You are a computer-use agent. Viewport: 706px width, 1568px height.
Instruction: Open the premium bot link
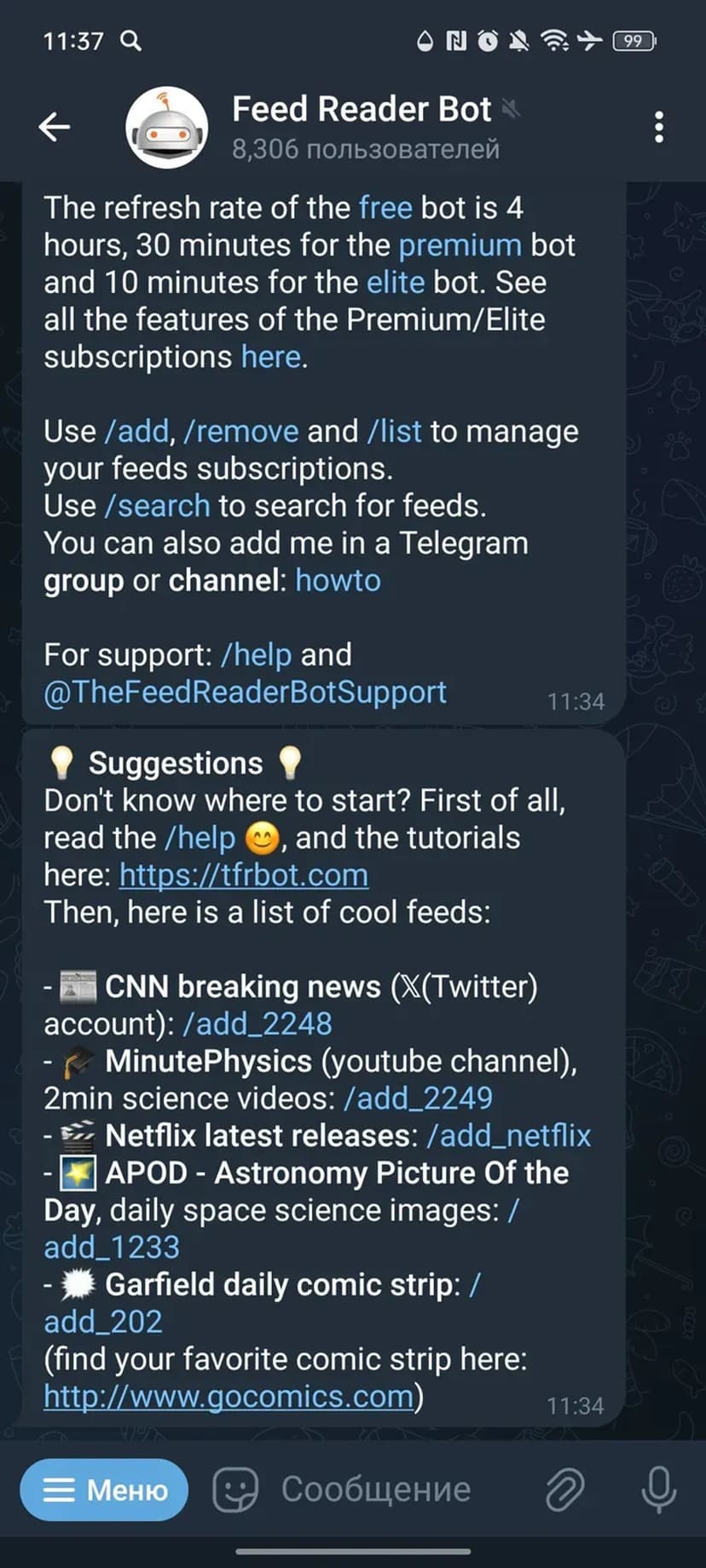click(460, 245)
